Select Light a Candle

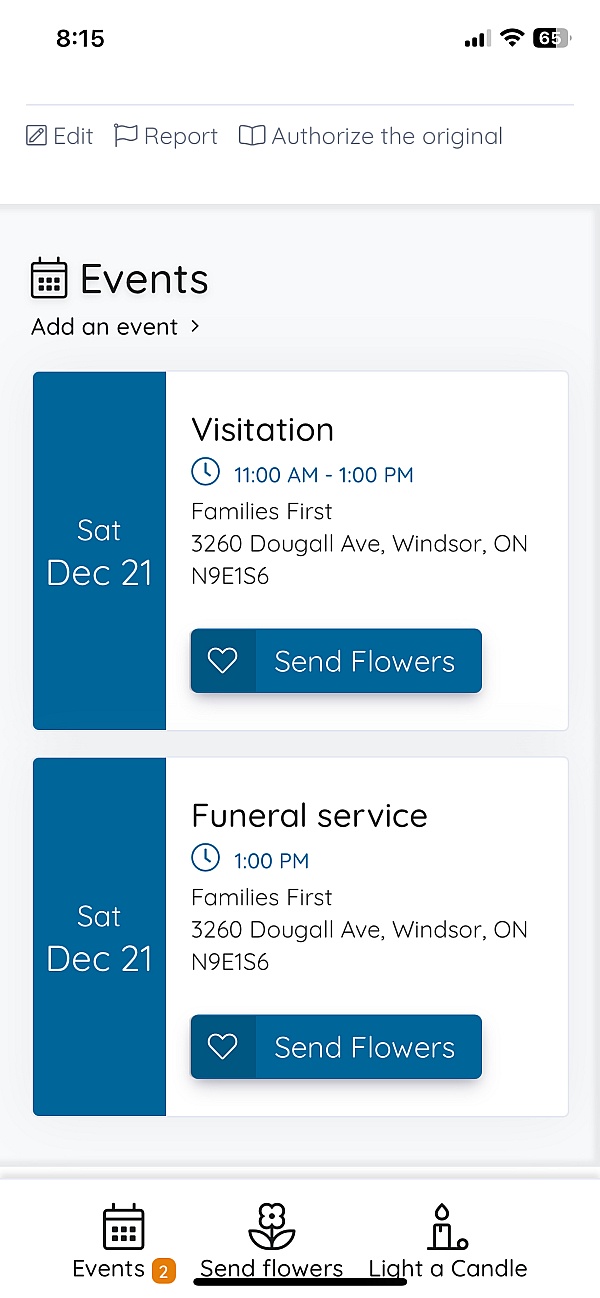click(448, 1243)
